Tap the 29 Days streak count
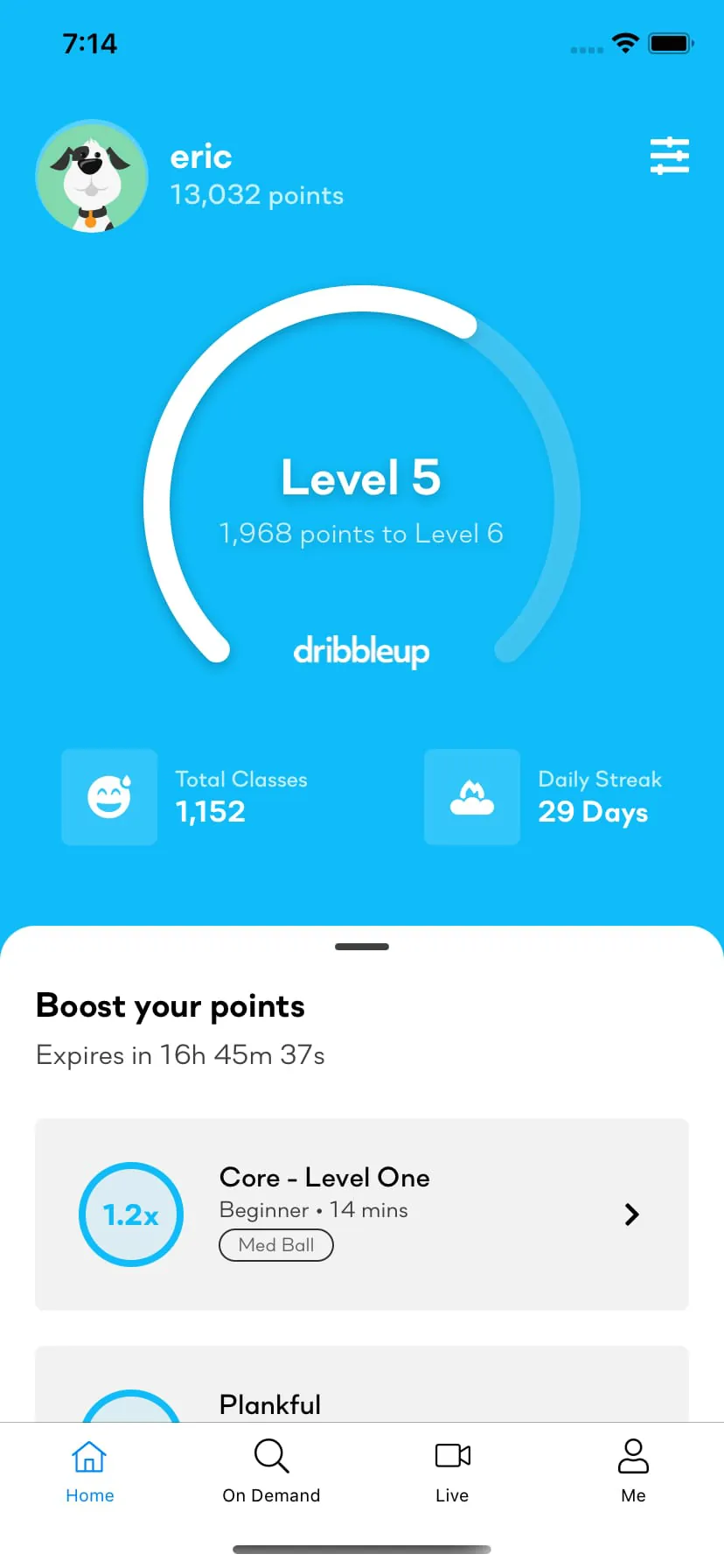Viewport: 724px width, 1568px height. [x=593, y=811]
